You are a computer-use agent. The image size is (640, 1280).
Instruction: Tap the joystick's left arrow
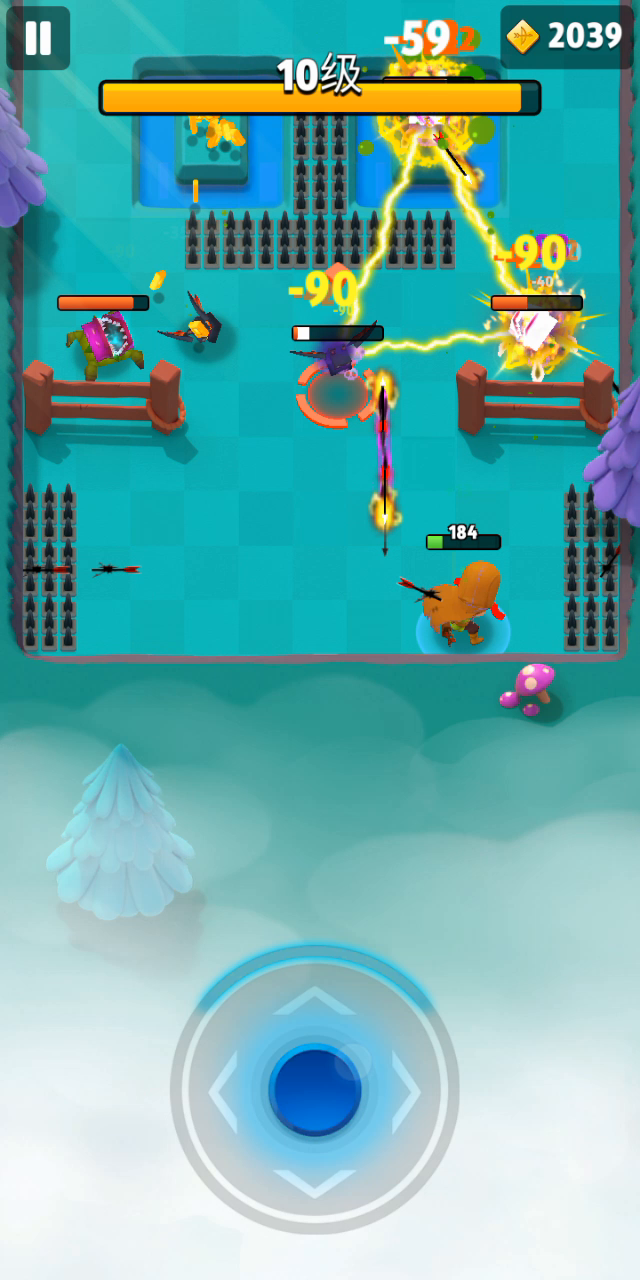tap(223, 1091)
